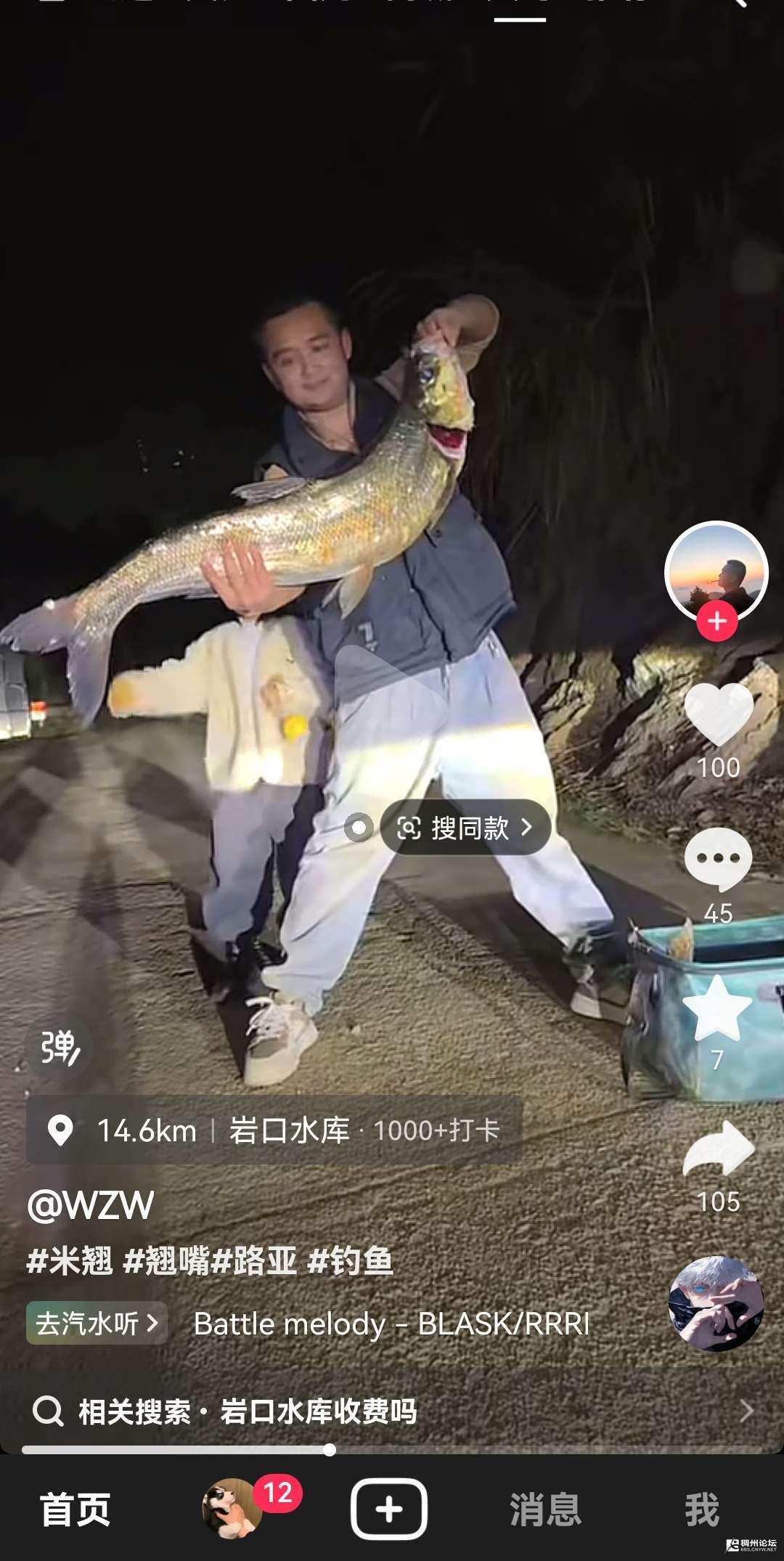
Task: Open the spinning music disc
Action: tap(716, 1304)
